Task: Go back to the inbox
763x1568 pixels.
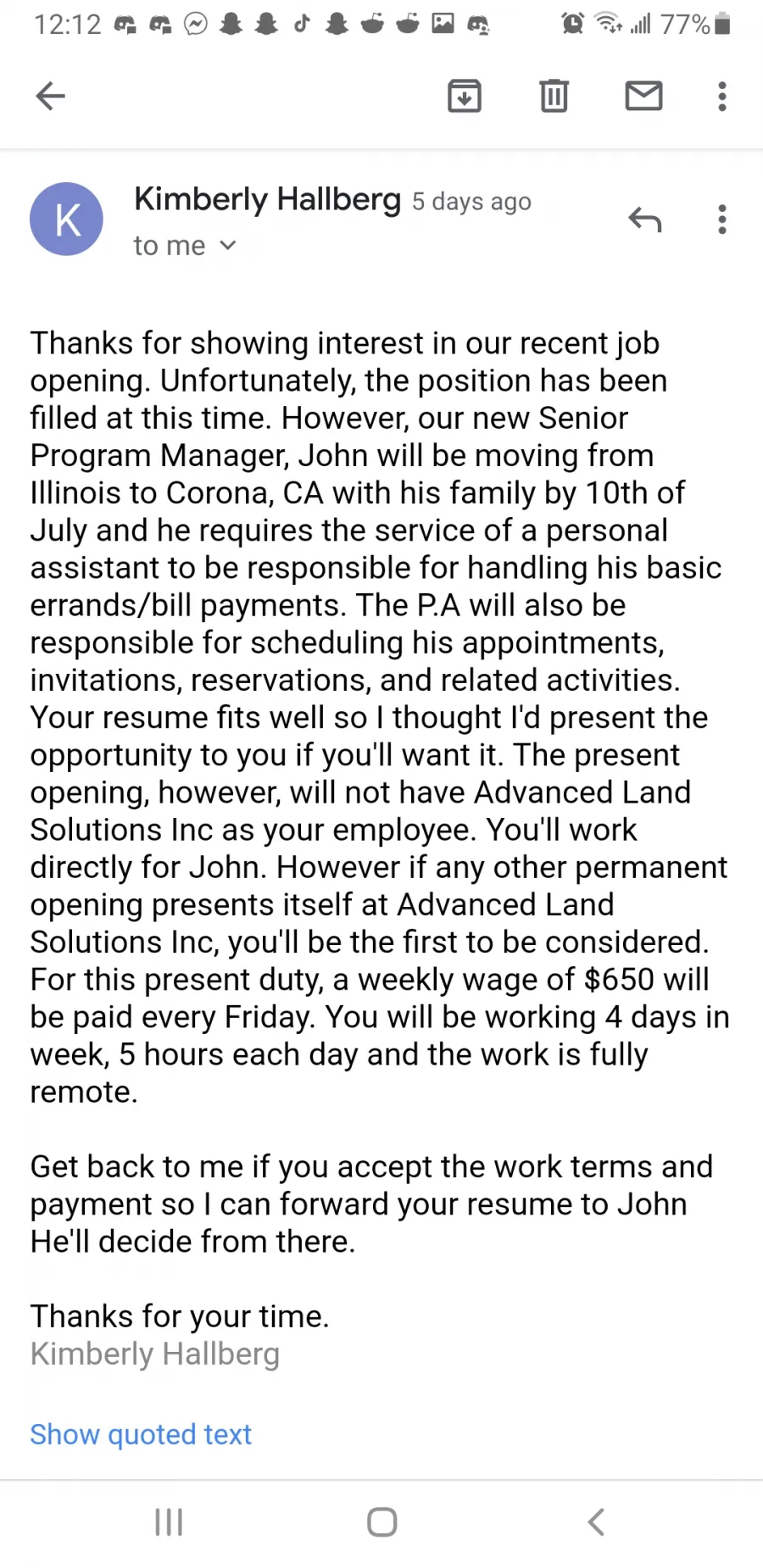Action: click(50, 96)
